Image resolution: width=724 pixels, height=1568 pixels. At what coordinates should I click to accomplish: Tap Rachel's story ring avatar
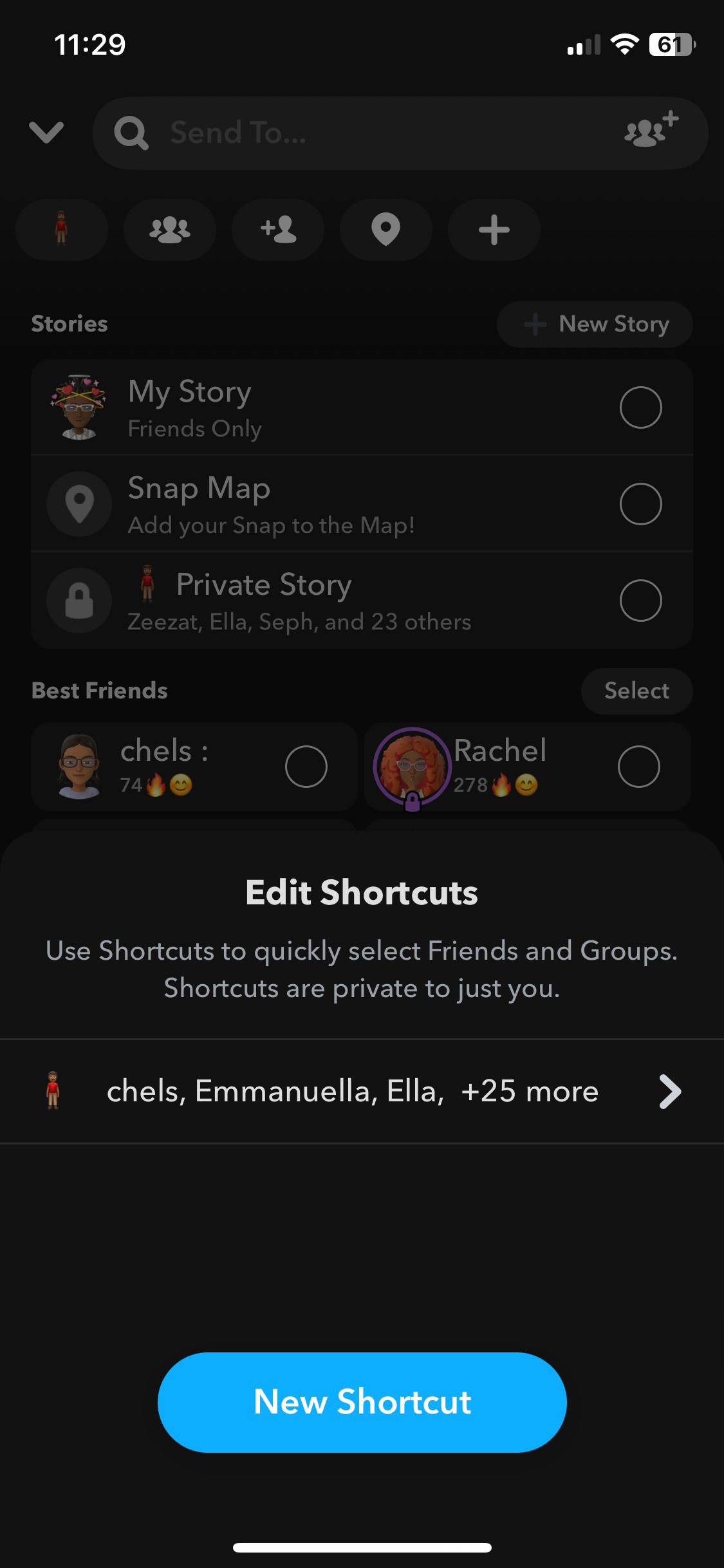tap(411, 767)
